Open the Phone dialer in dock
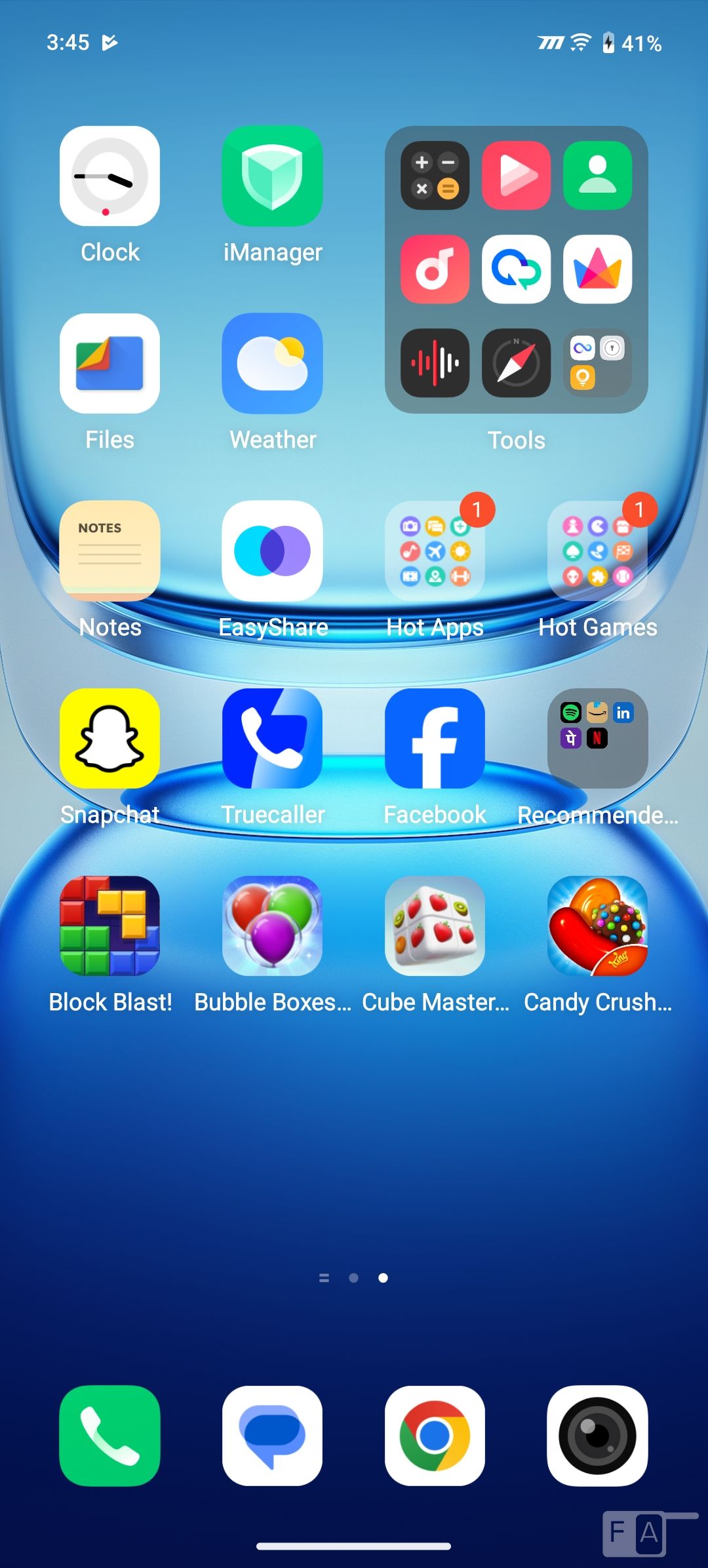Image resolution: width=708 pixels, height=1568 pixels. (109, 1436)
